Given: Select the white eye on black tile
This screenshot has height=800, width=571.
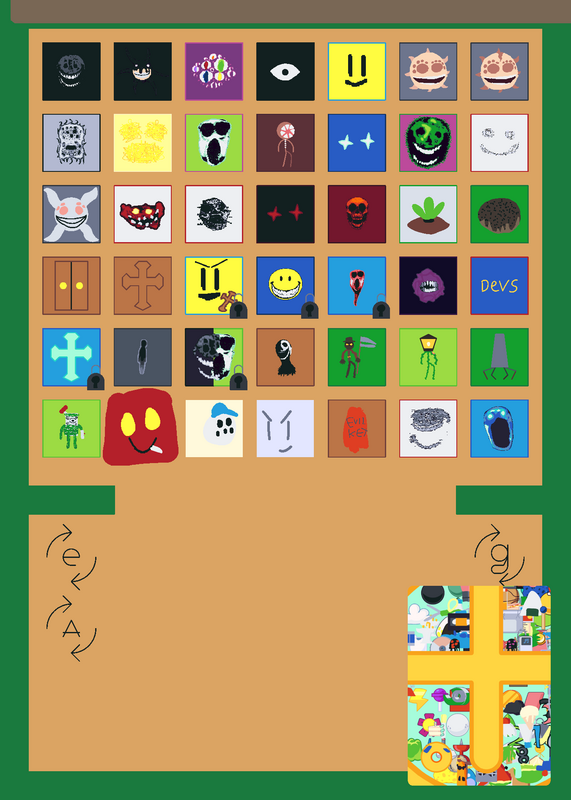Looking at the screenshot, I should coord(285,71).
